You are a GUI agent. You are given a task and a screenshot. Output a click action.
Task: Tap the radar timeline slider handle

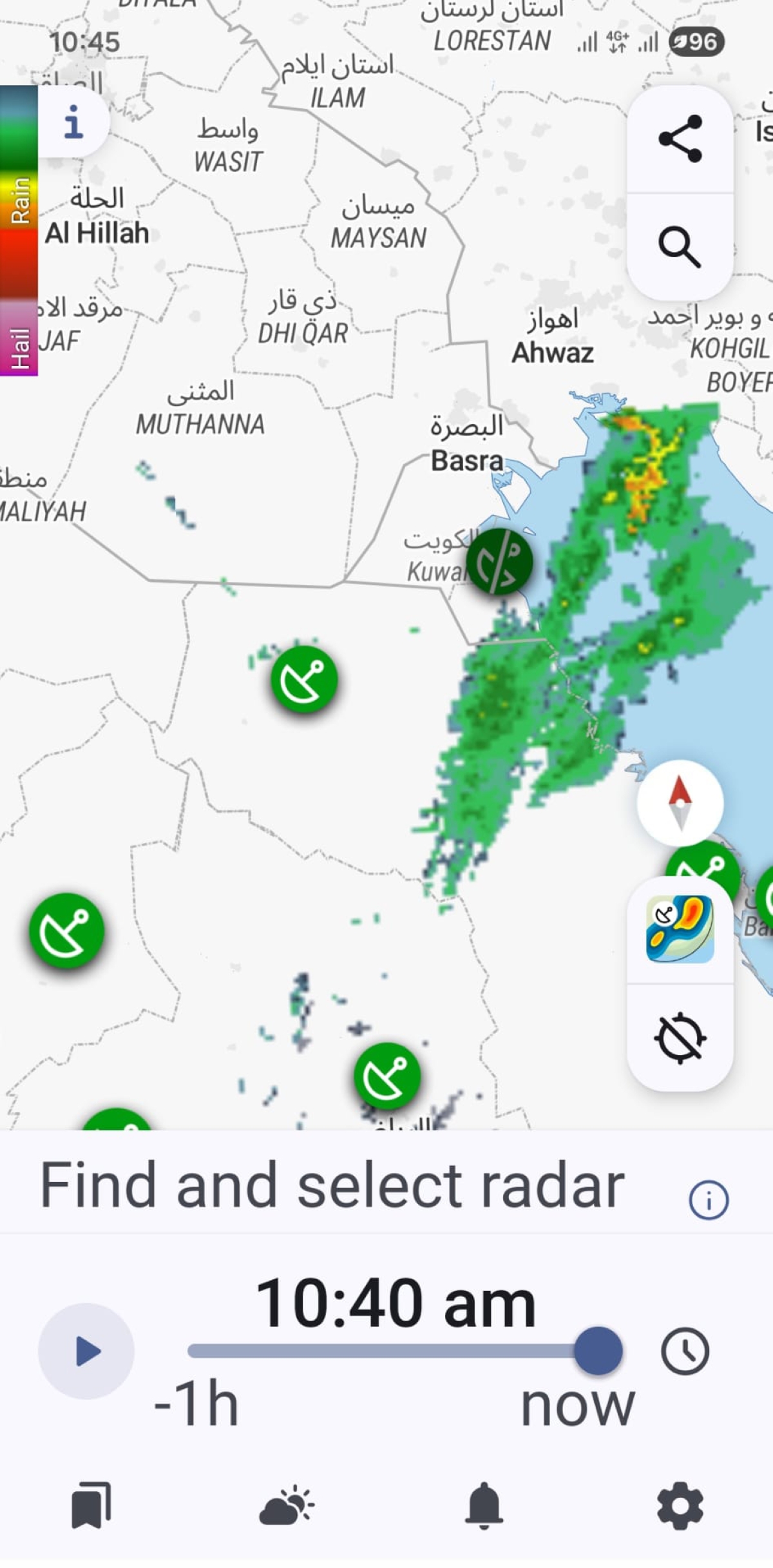[598, 1351]
